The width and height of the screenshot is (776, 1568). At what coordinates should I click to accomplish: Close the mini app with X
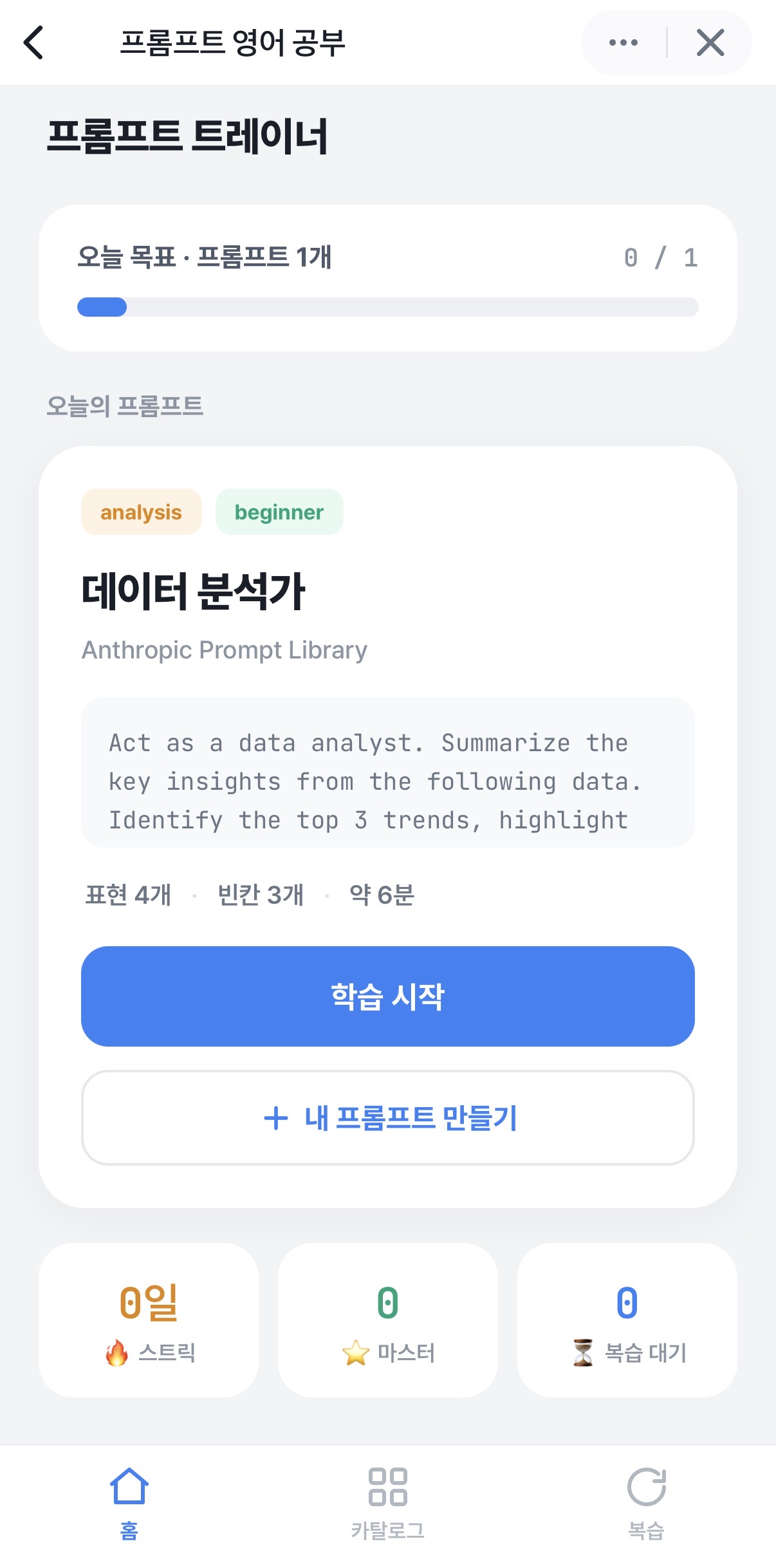(710, 42)
